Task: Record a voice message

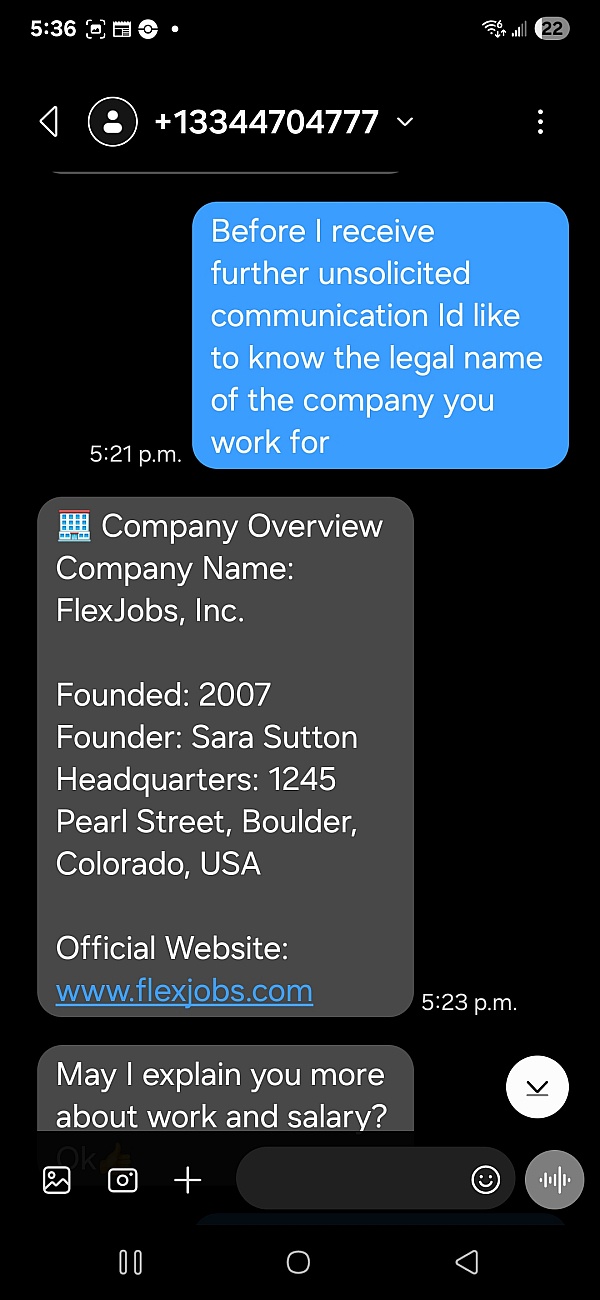Action: coord(554,1180)
